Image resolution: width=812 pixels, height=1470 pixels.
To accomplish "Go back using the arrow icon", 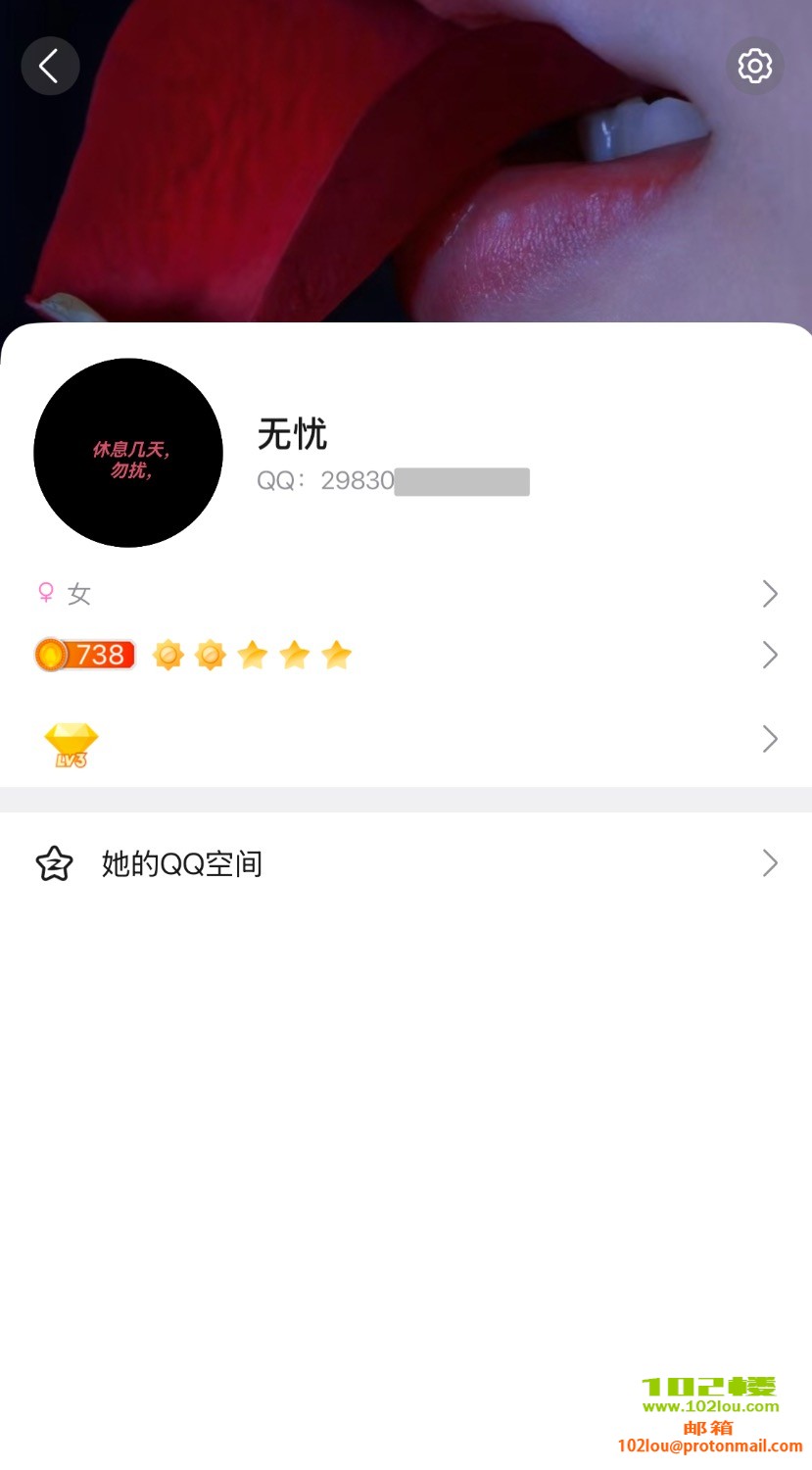I will click(x=50, y=67).
